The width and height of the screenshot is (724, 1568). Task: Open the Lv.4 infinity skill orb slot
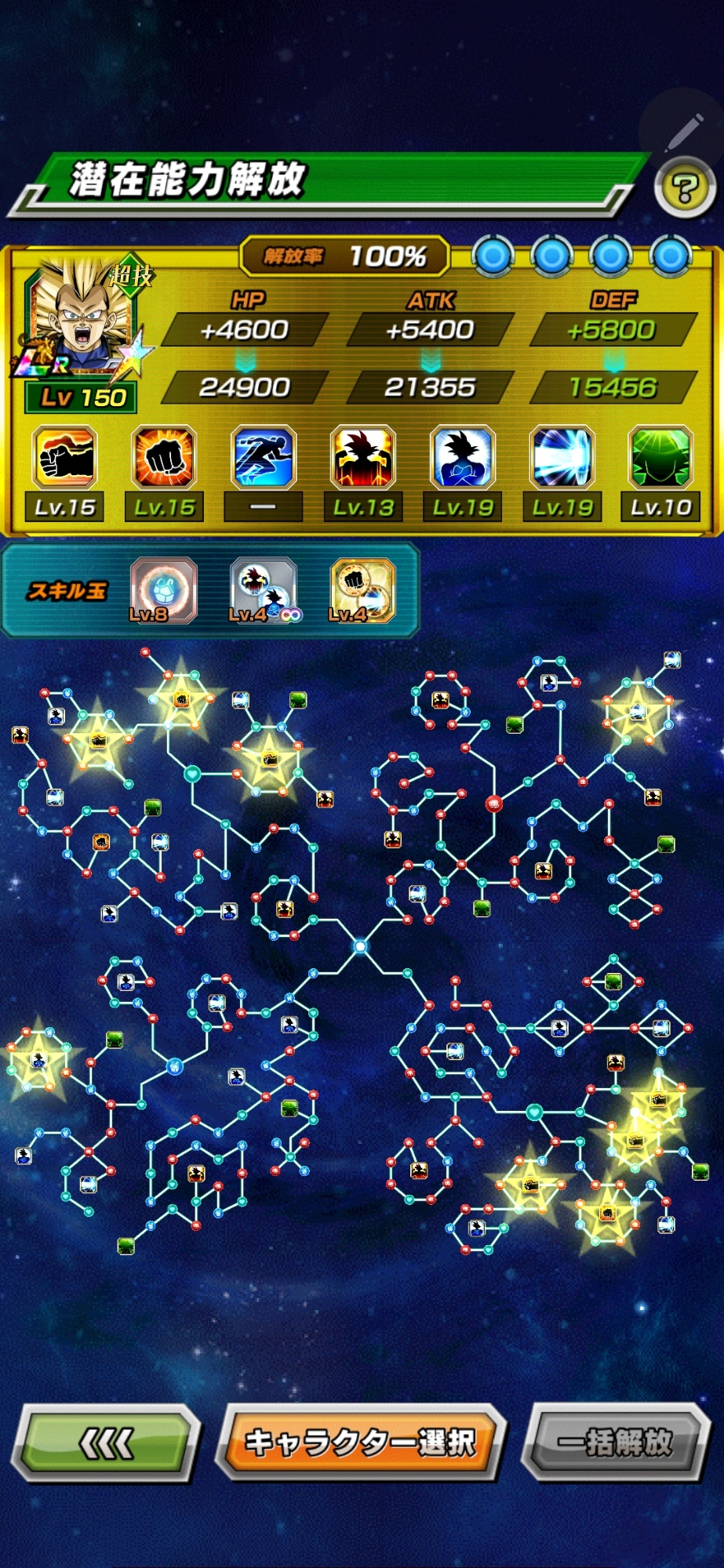point(263,590)
